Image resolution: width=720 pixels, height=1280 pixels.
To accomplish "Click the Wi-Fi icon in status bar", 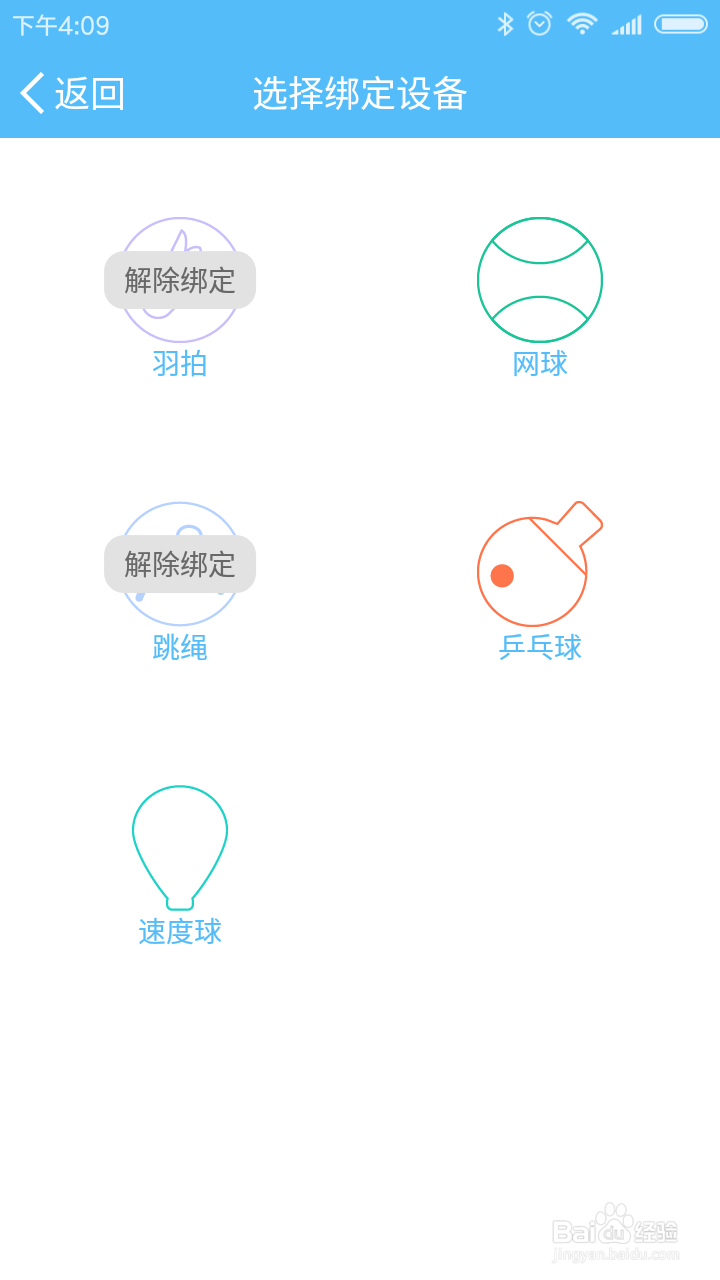I will point(584,22).
